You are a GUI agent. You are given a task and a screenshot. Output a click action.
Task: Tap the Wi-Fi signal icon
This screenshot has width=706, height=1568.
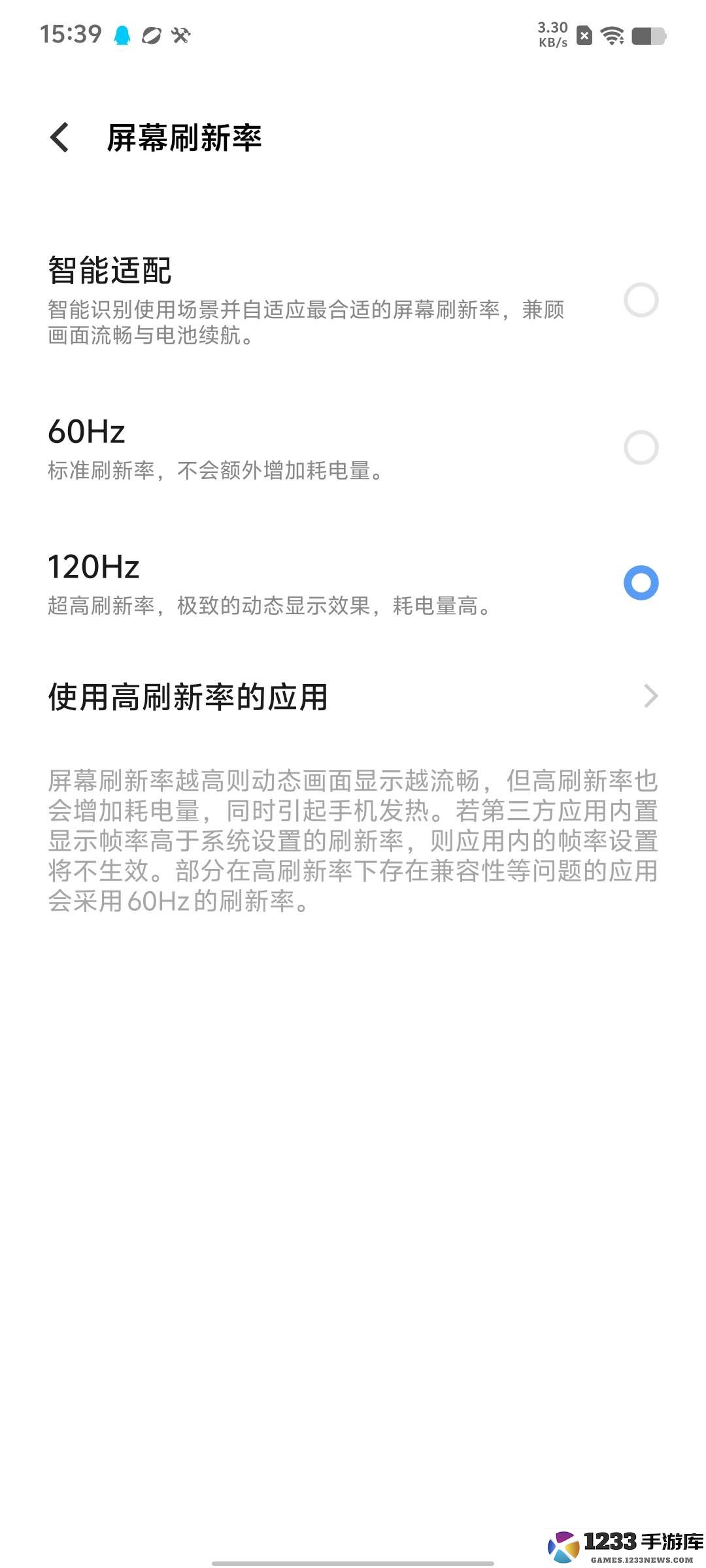[612, 36]
